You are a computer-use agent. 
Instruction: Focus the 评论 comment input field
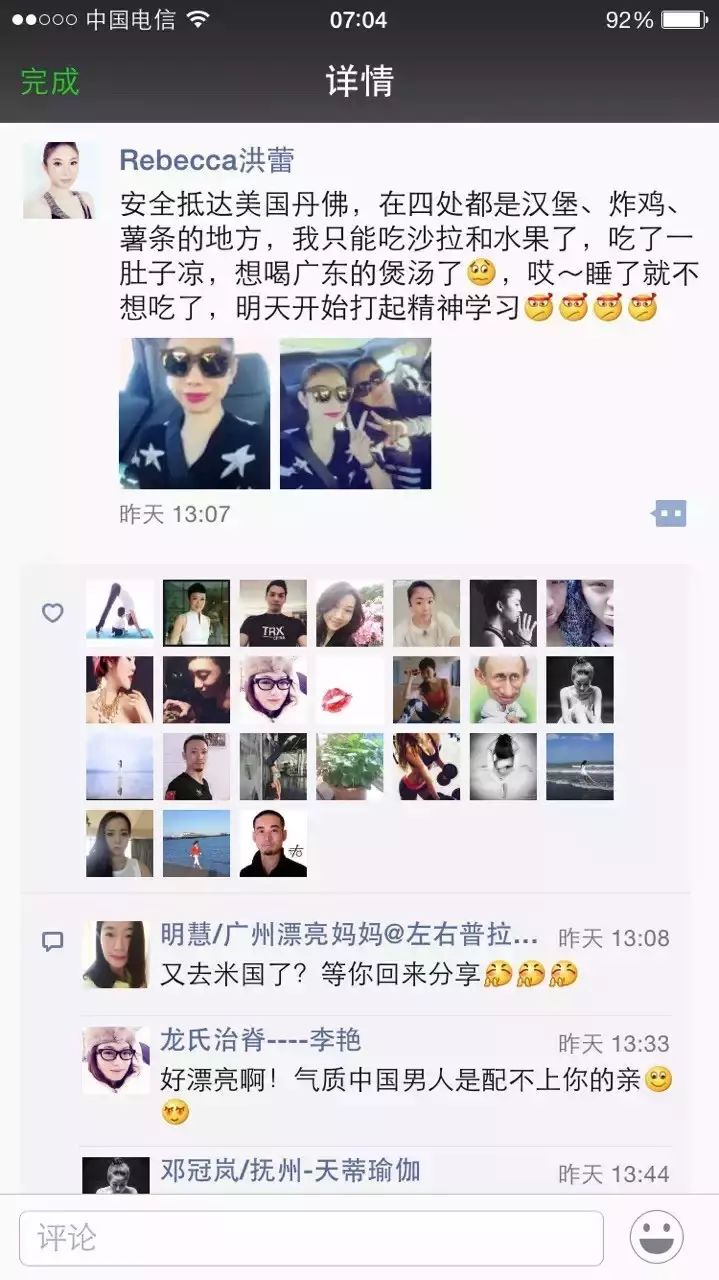coord(311,1238)
